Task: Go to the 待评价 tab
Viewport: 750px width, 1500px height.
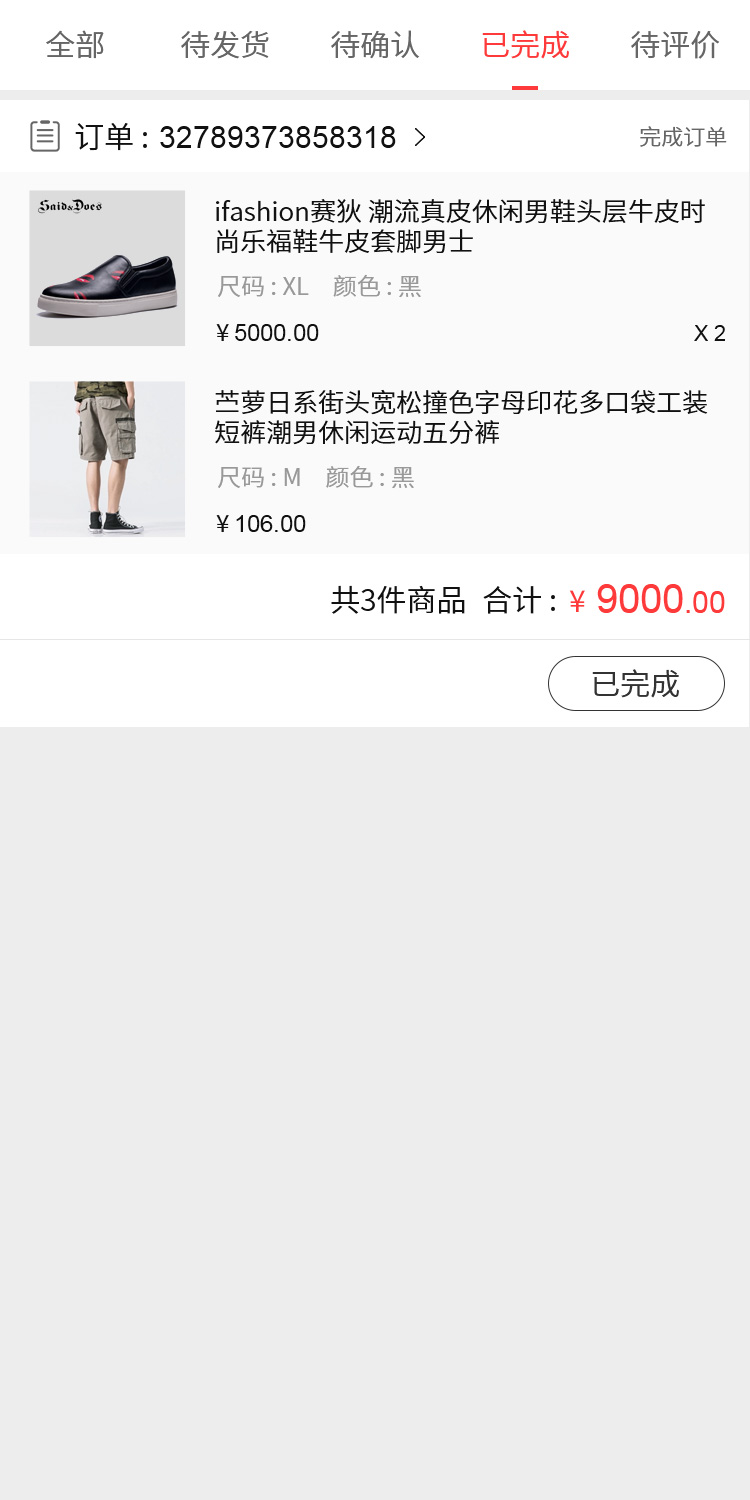Action: [x=675, y=45]
